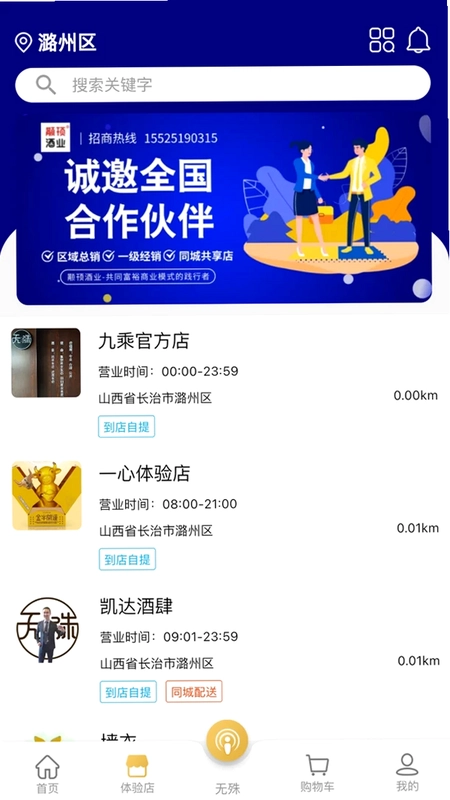Viewport: 450px width, 800px height.
Task: Tap the 搜索关键字 search box
Action: coord(223,84)
